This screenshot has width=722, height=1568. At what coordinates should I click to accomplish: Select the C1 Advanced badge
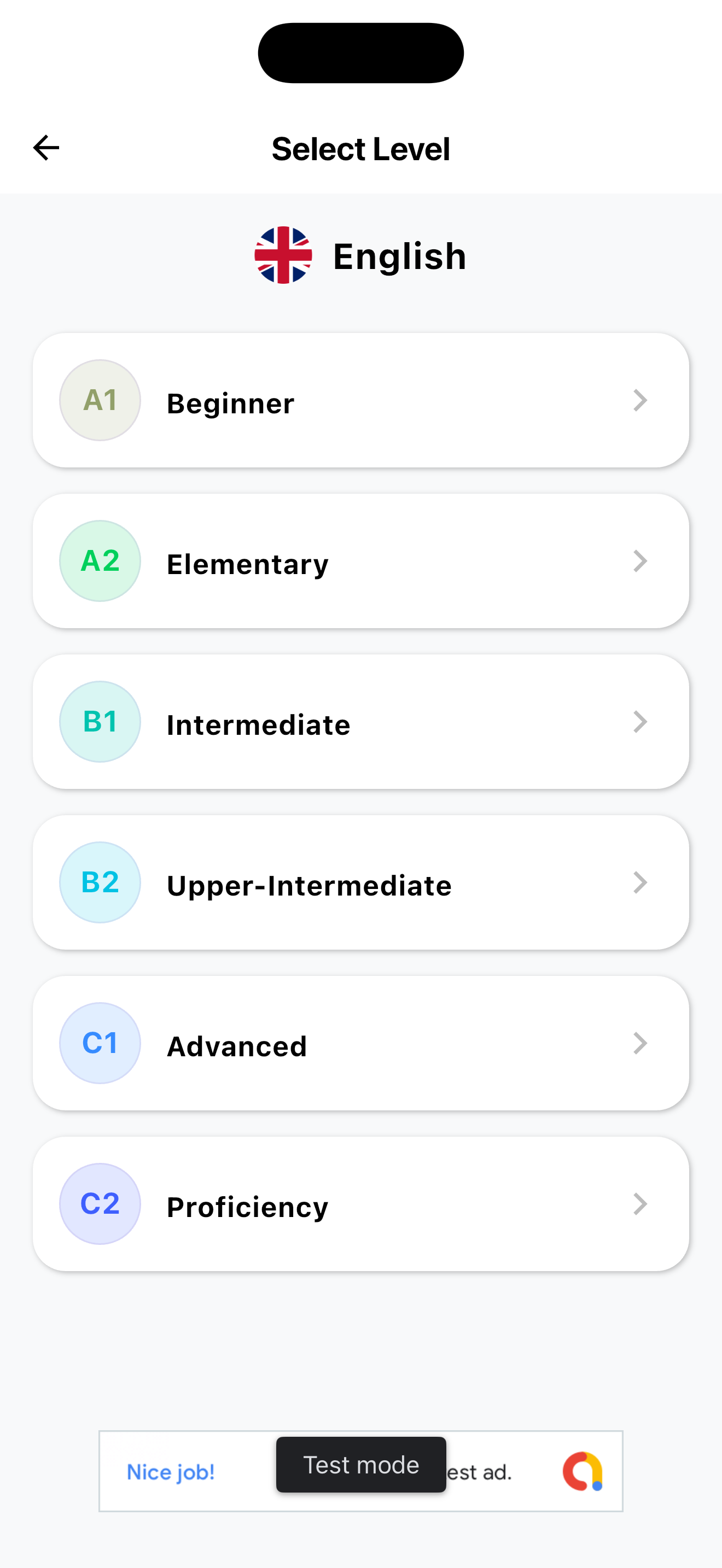click(x=99, y=1043)
